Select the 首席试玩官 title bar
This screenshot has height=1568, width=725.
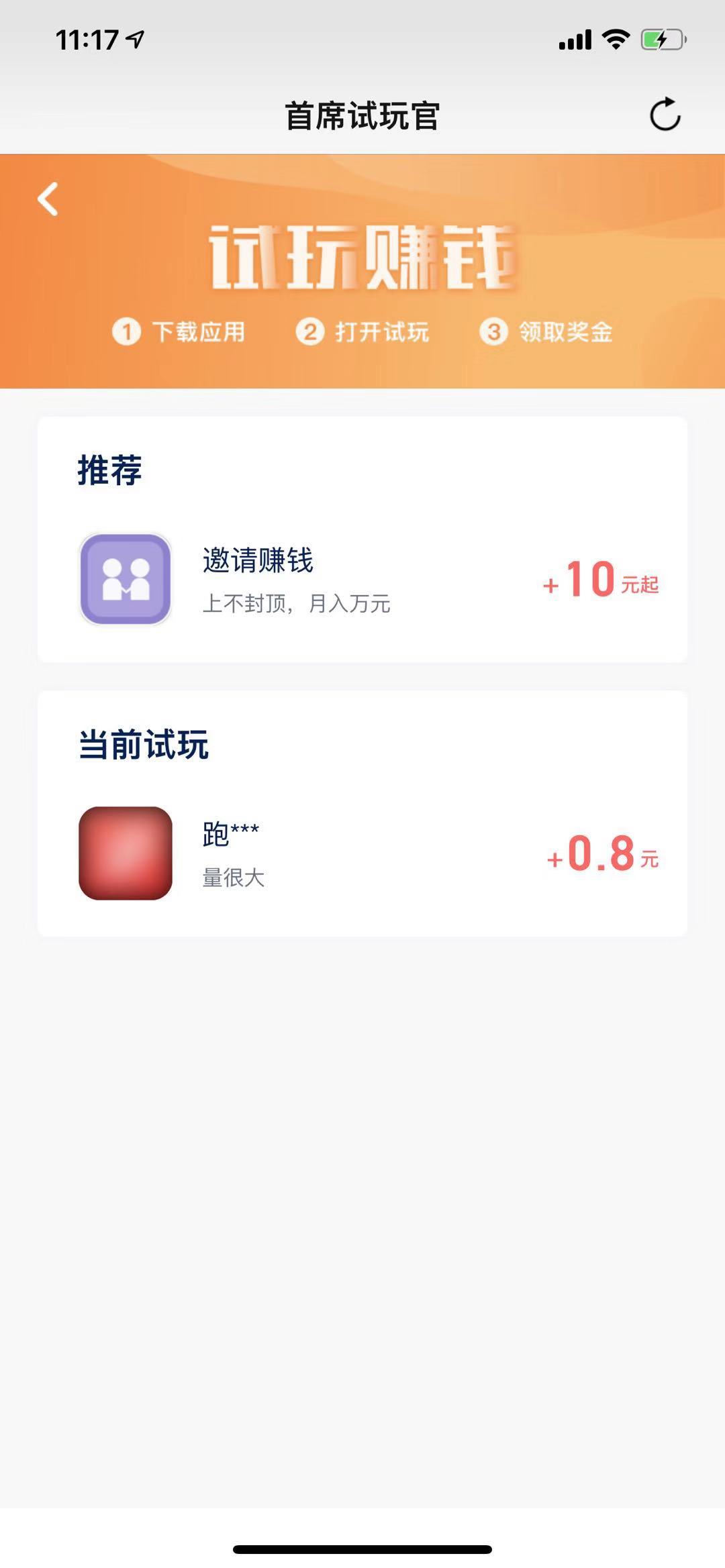point(362,114)
